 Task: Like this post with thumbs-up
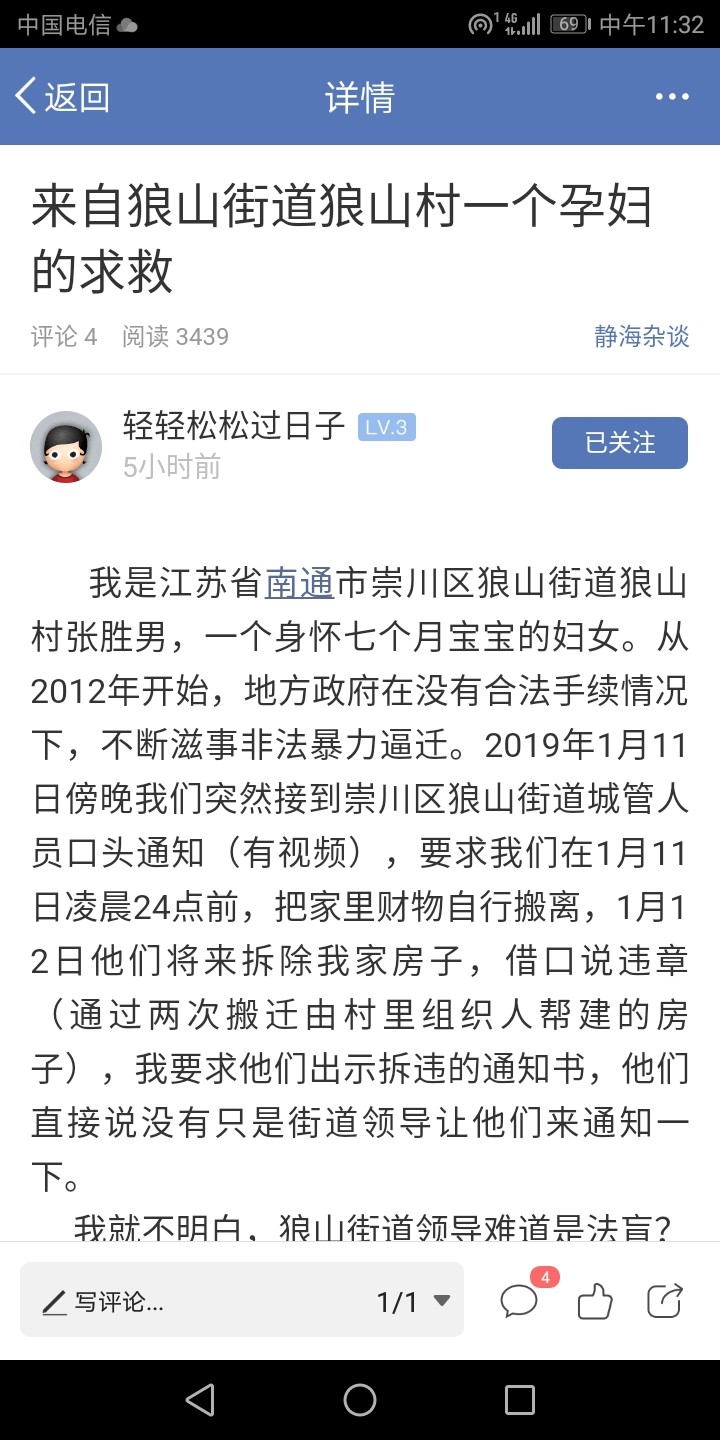(595, 1300)
